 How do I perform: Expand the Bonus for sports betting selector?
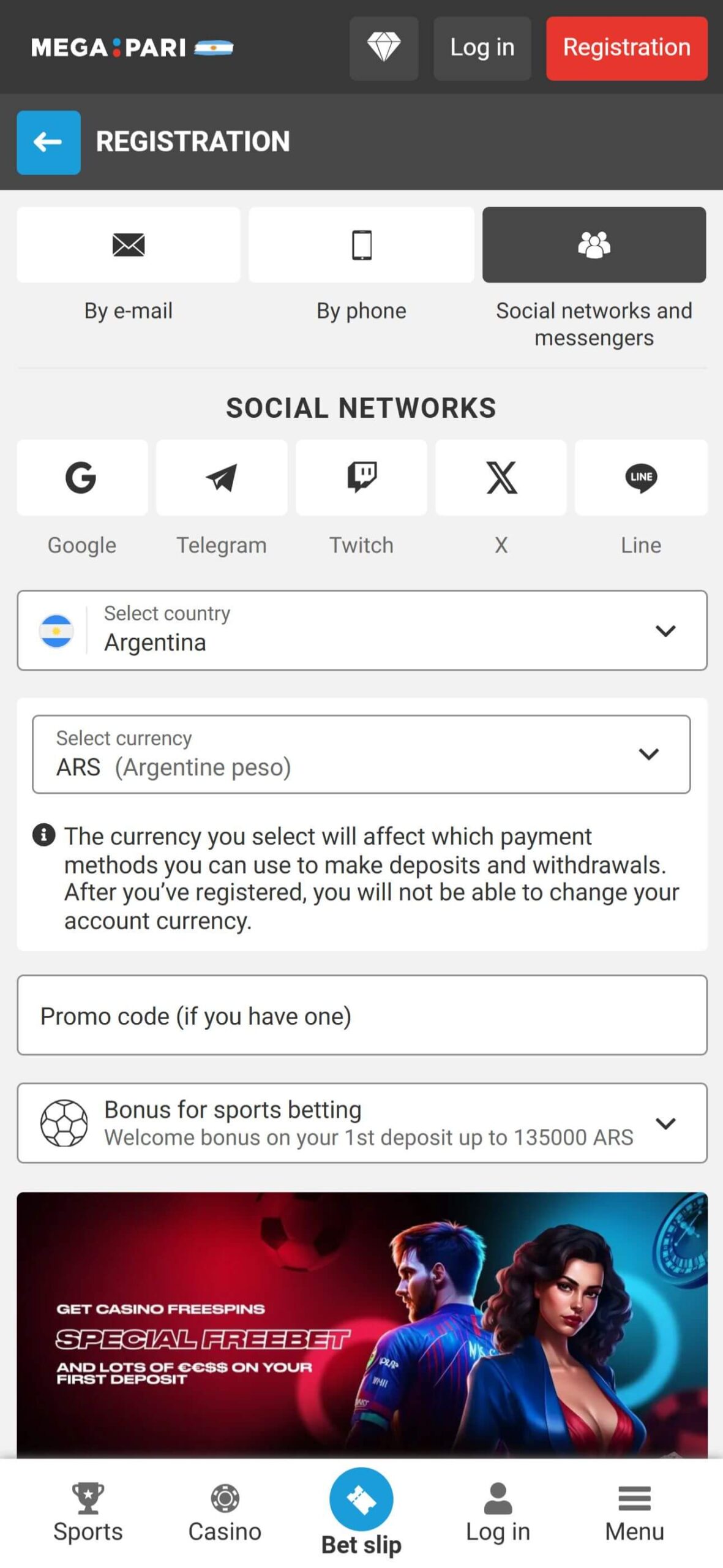362,1123
